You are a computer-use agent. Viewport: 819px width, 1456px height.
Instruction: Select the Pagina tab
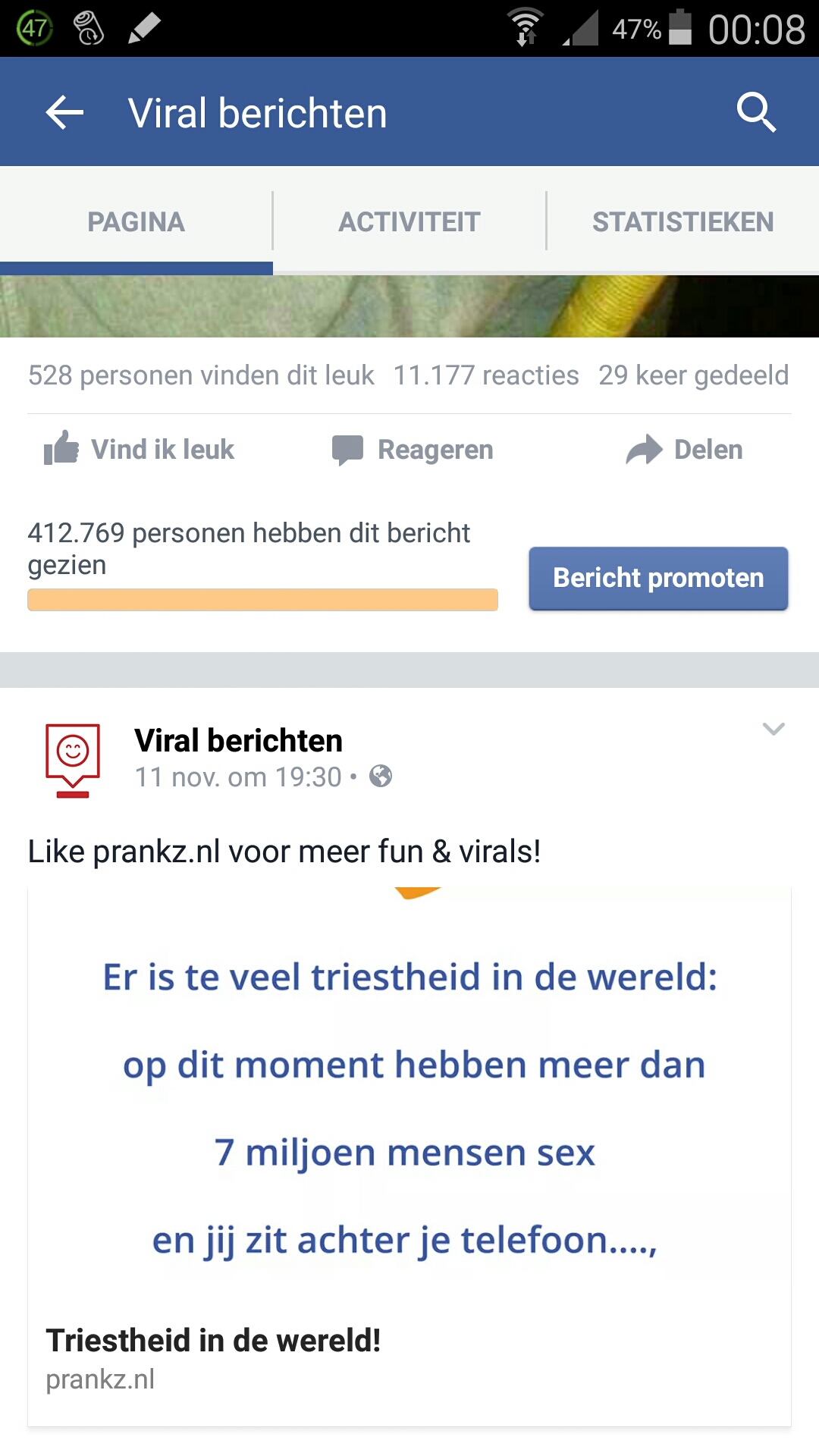136,221
